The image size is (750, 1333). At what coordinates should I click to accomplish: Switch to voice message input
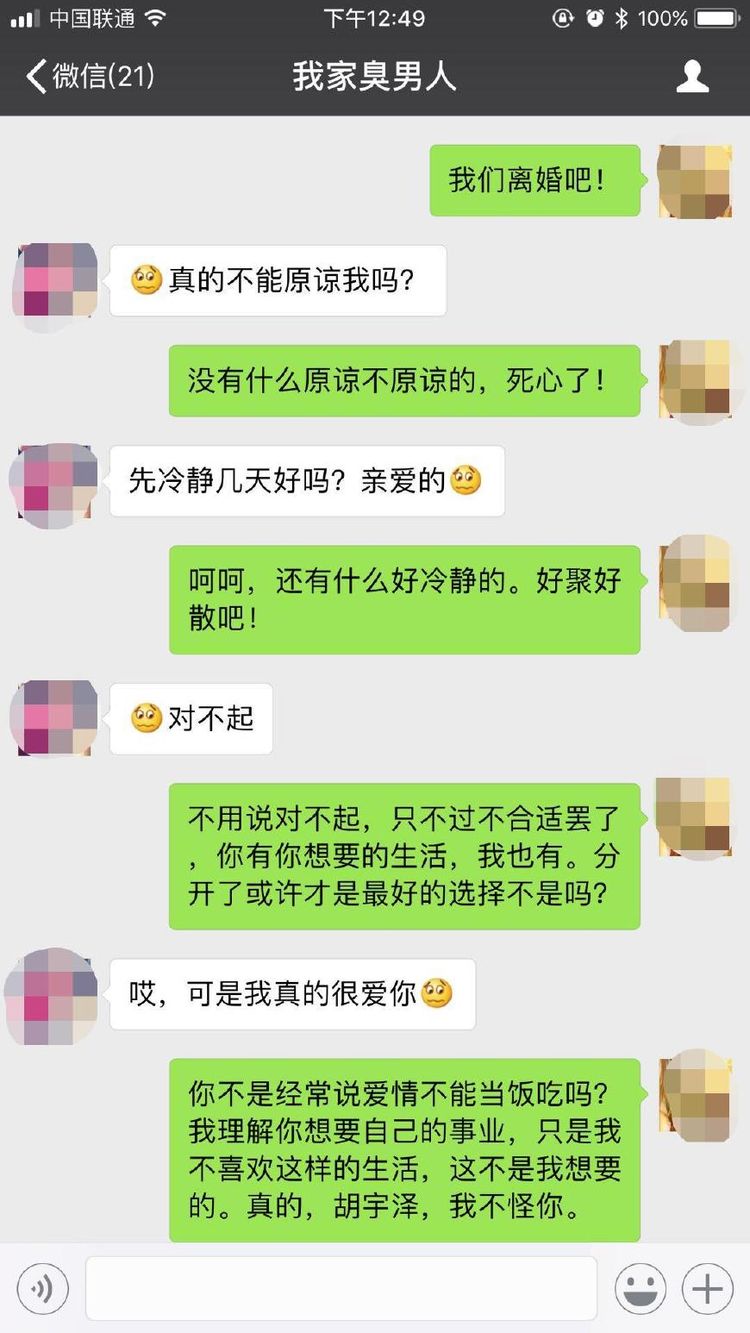click(43, 1288)
